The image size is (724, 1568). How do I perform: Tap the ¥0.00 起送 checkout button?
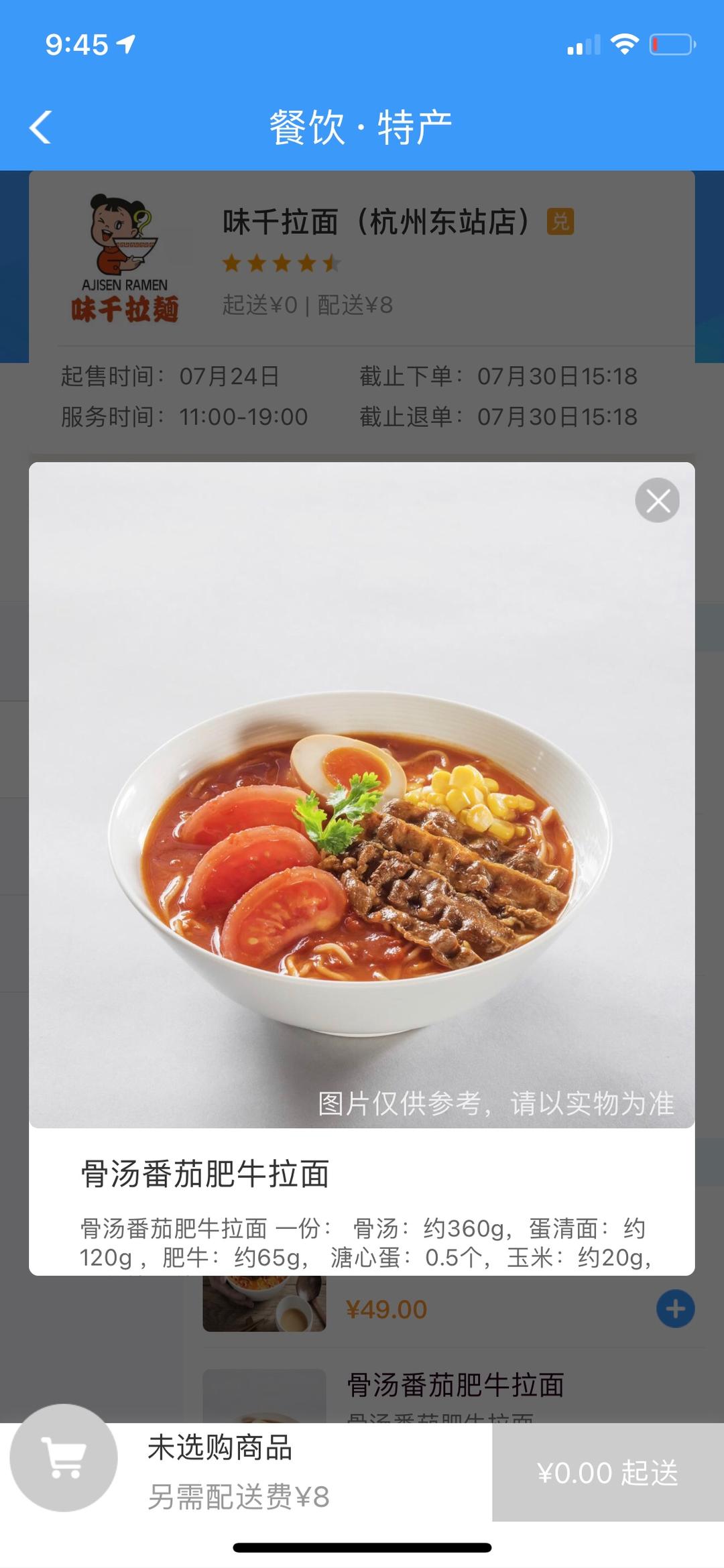[607, 1472]
